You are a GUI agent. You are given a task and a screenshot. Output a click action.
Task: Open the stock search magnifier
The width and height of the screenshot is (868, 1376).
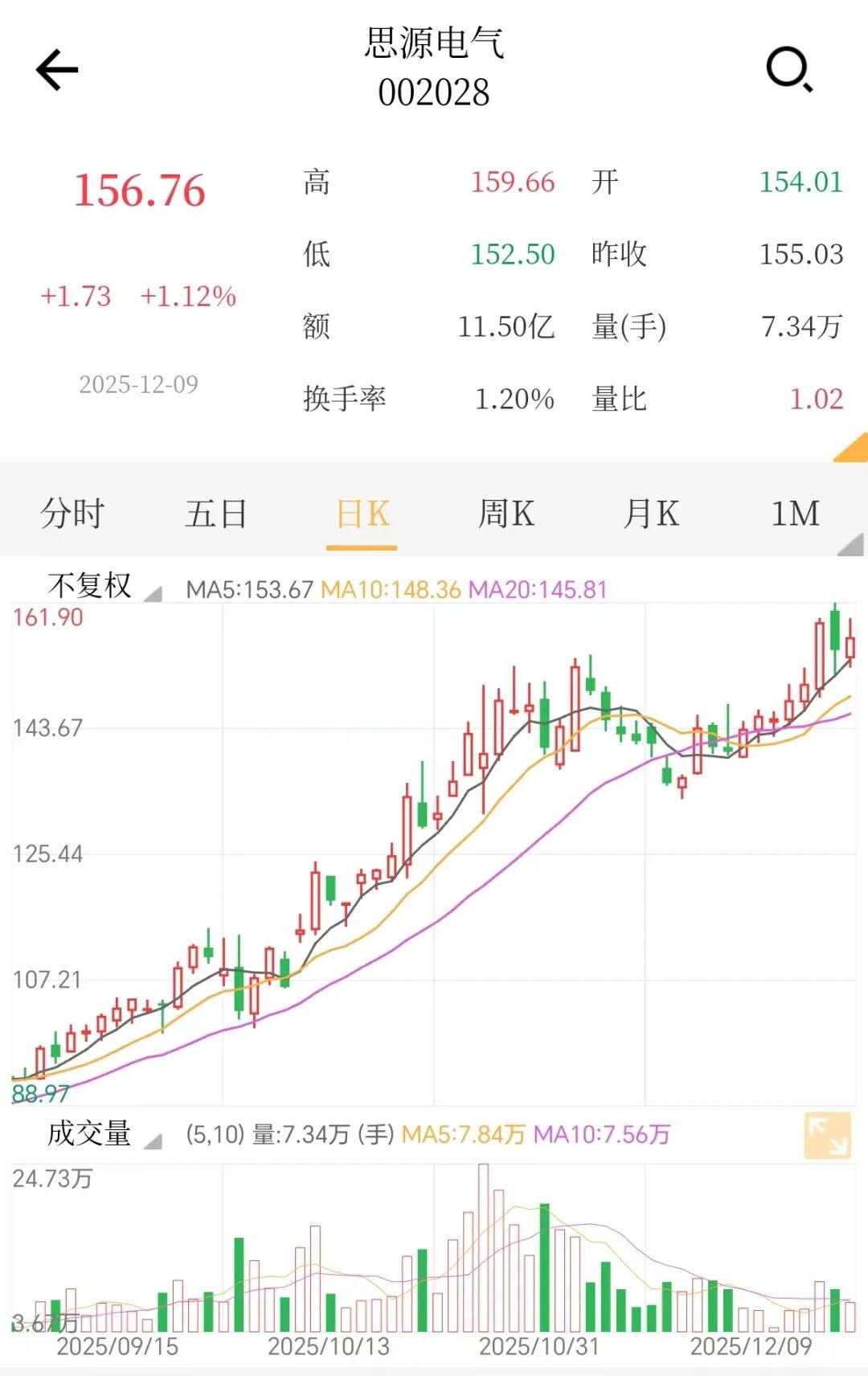coord(788,70)
